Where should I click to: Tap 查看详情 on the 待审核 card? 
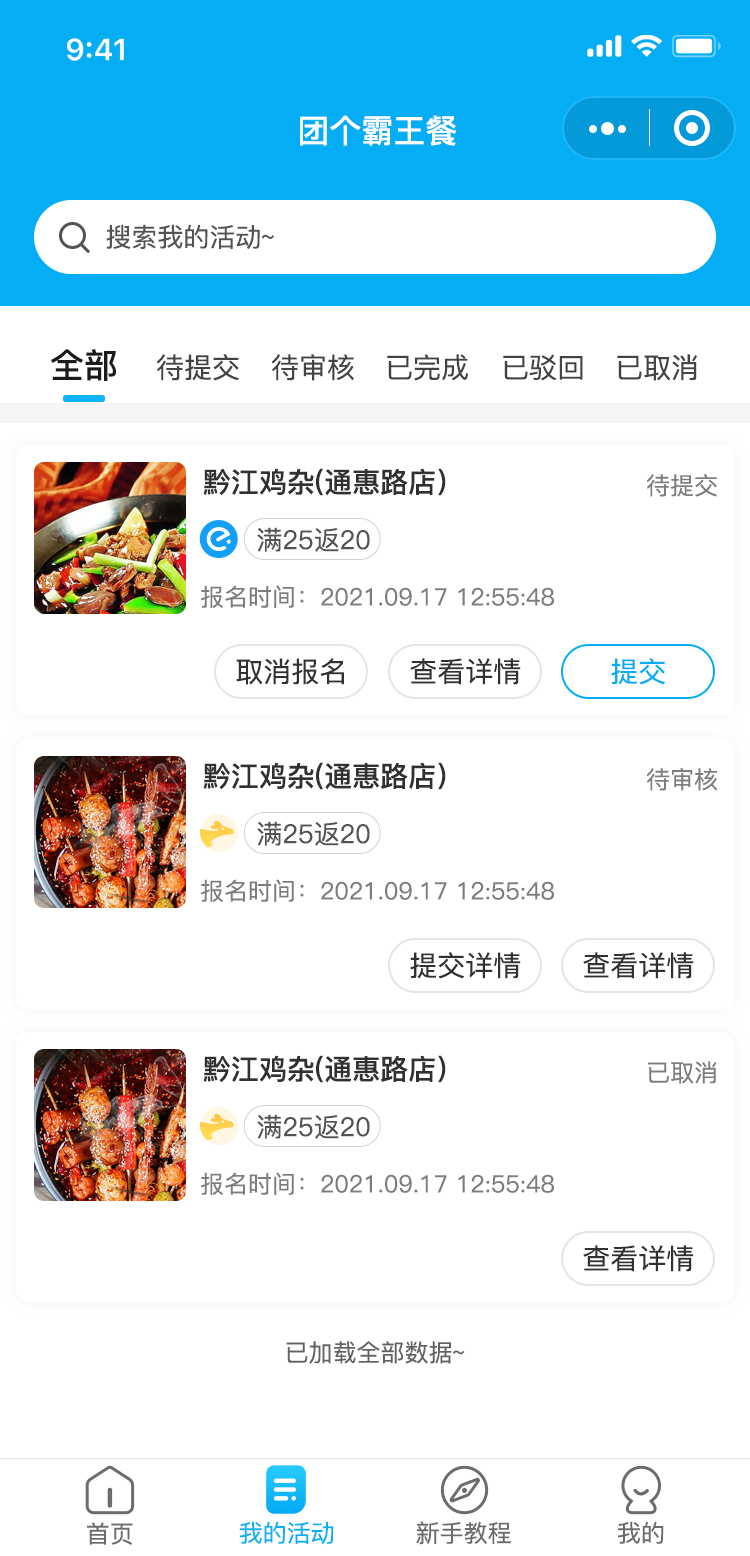tap(638, 965)
